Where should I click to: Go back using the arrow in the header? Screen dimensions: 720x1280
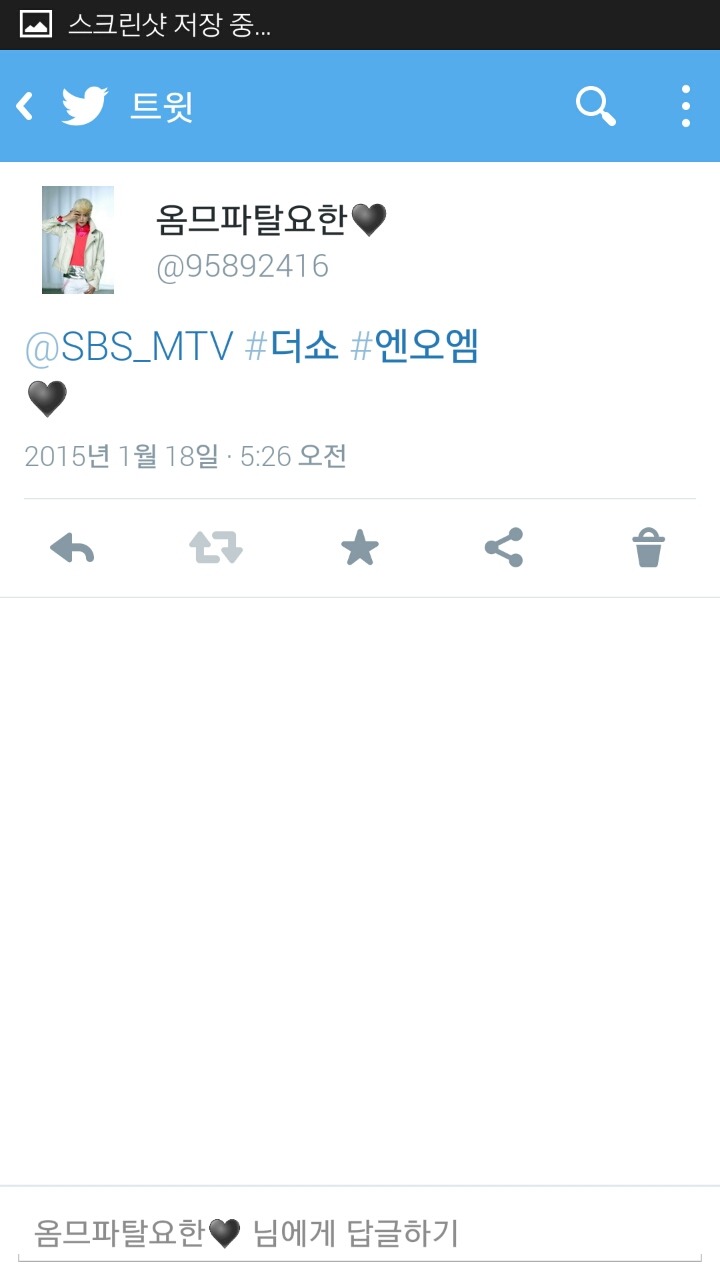click(x=25, y=106)
